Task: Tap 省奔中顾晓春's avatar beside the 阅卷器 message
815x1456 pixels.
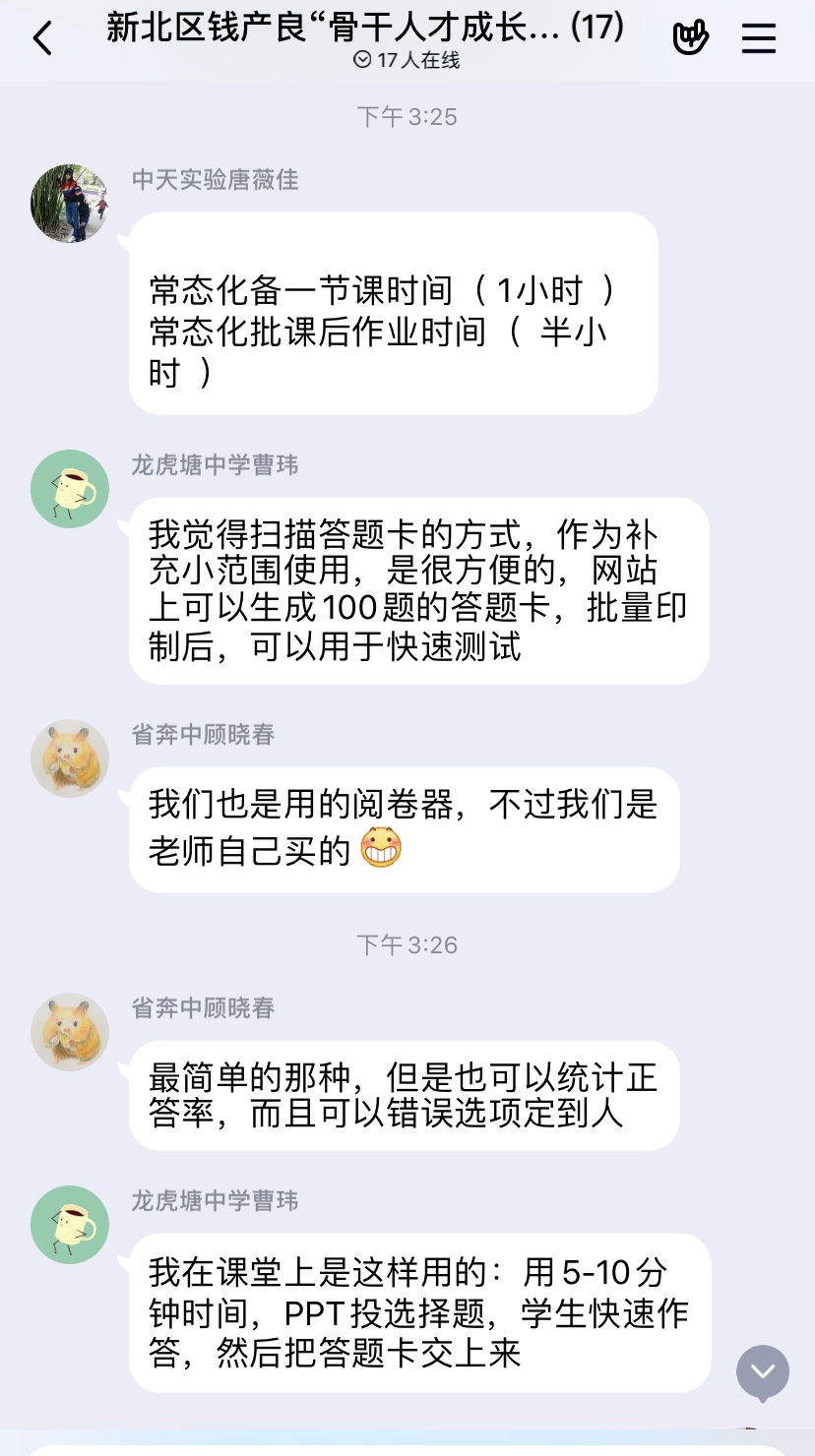Action: (70, 758)
